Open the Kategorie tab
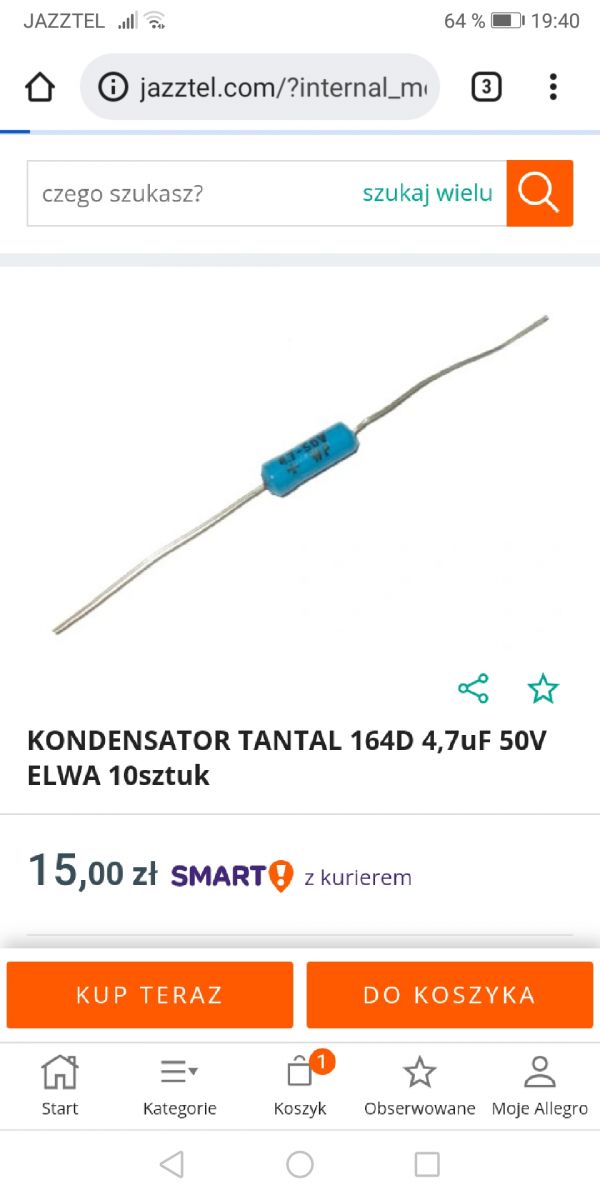 (x=180, y=1086)
